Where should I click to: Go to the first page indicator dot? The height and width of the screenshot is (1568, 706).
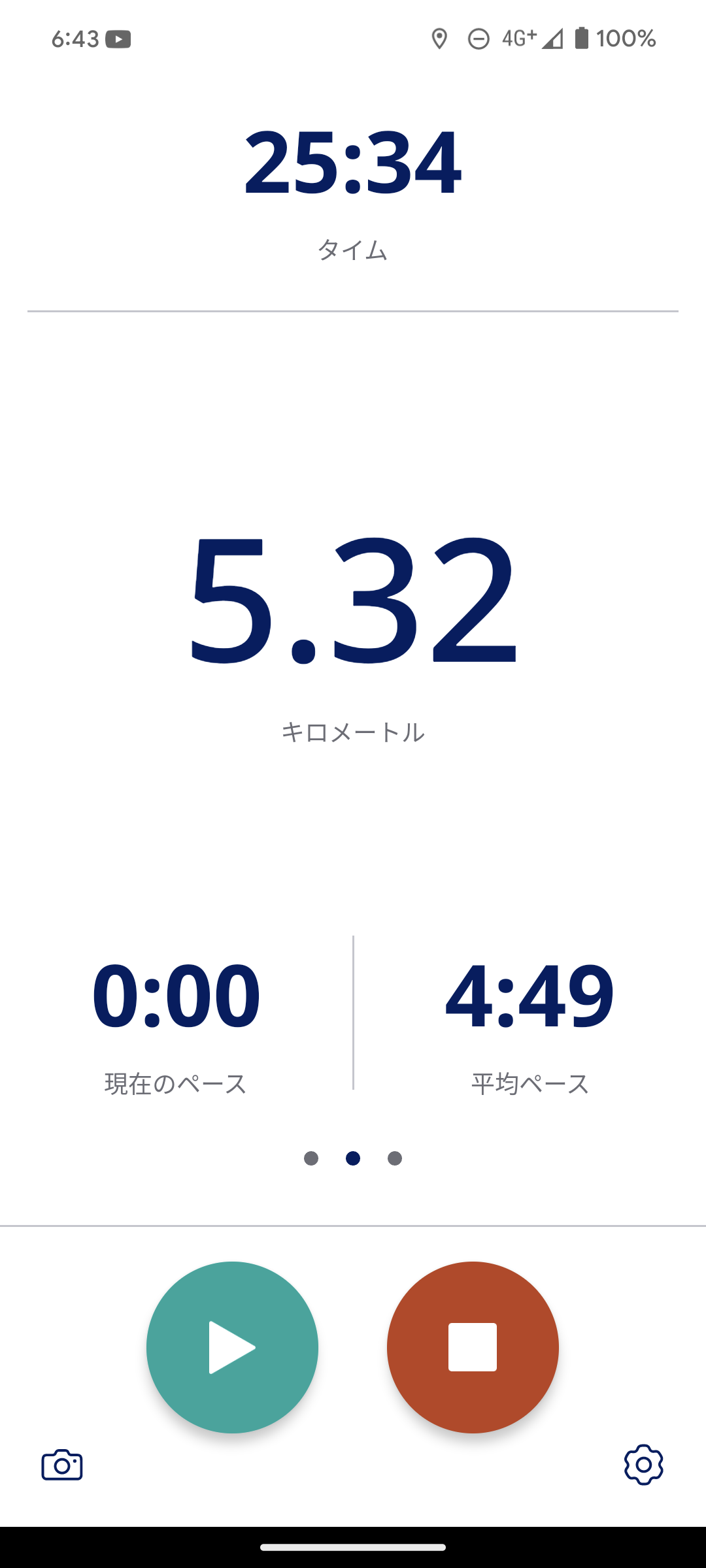point(311,1158)
